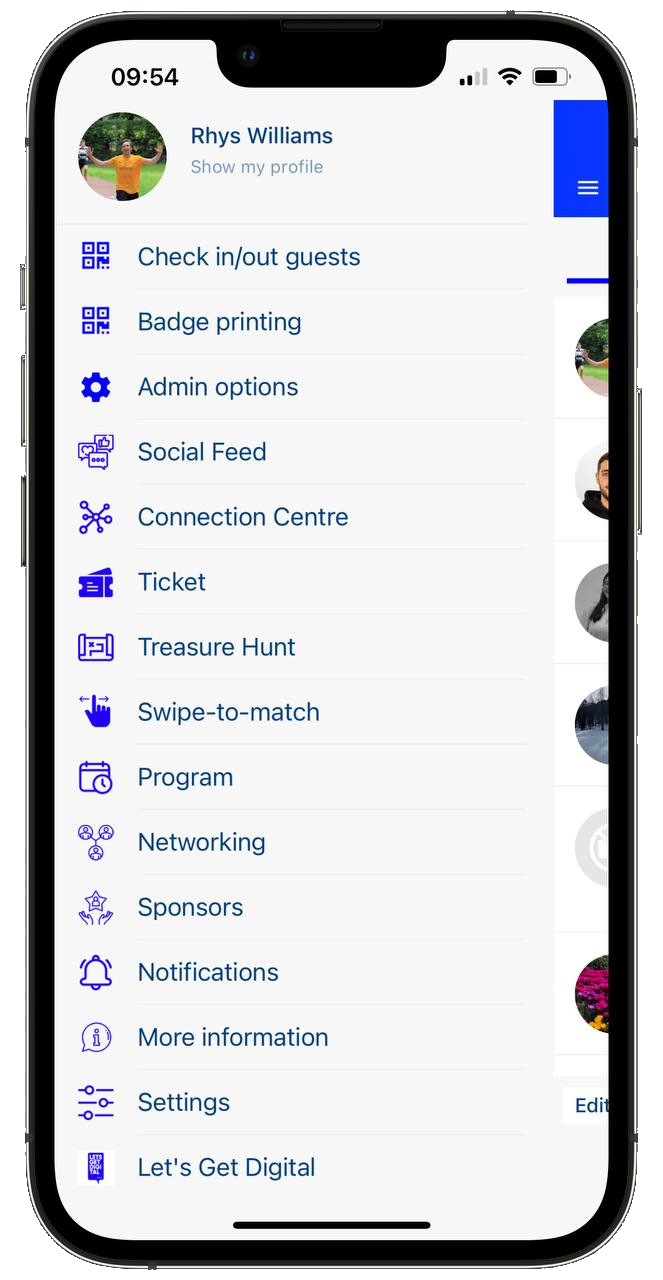
Task: Browse the Sponsors
Action: pyautogui.click(x=303, y=907)
